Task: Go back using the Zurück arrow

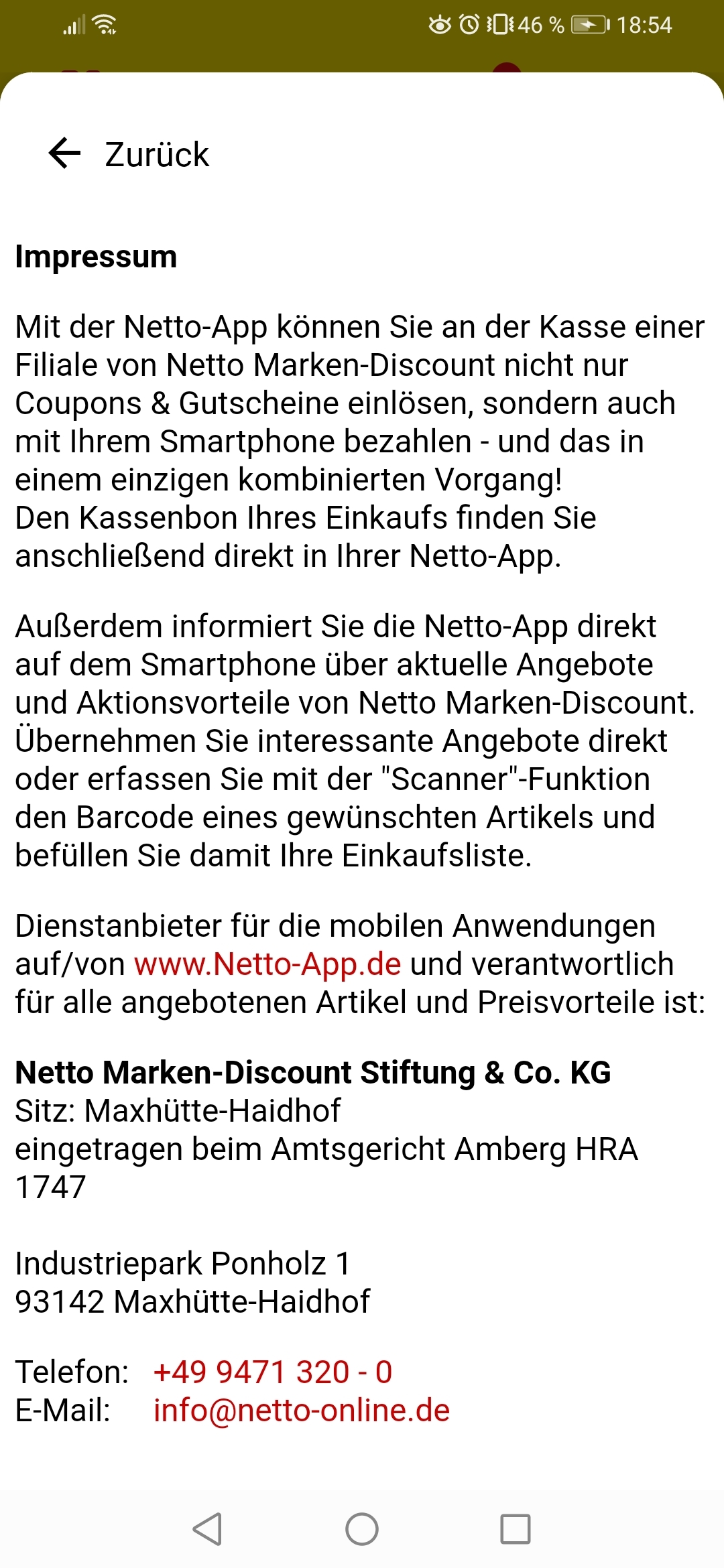Action: click(64, 153)
